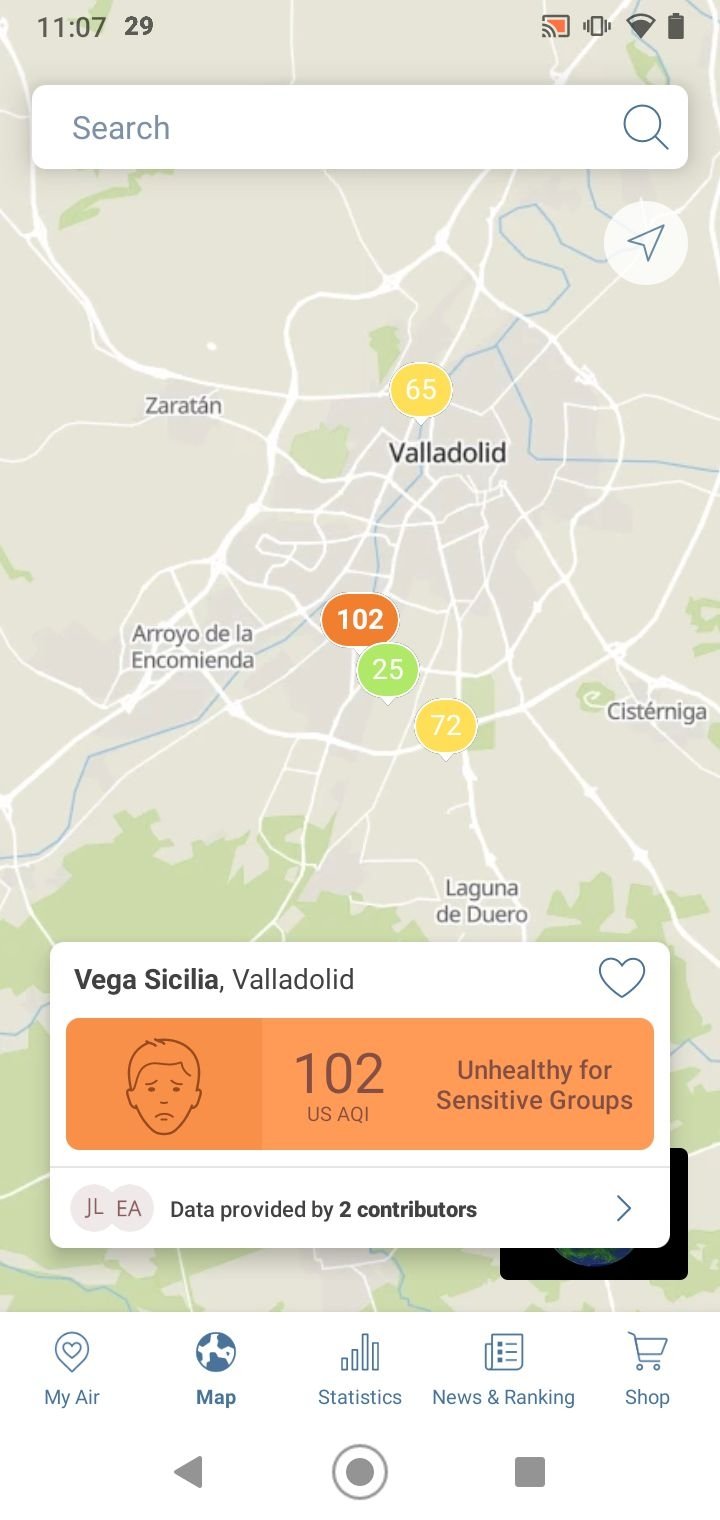Tap the Map tab
Screen dimensions: 720x1520
coord(216,1370)
